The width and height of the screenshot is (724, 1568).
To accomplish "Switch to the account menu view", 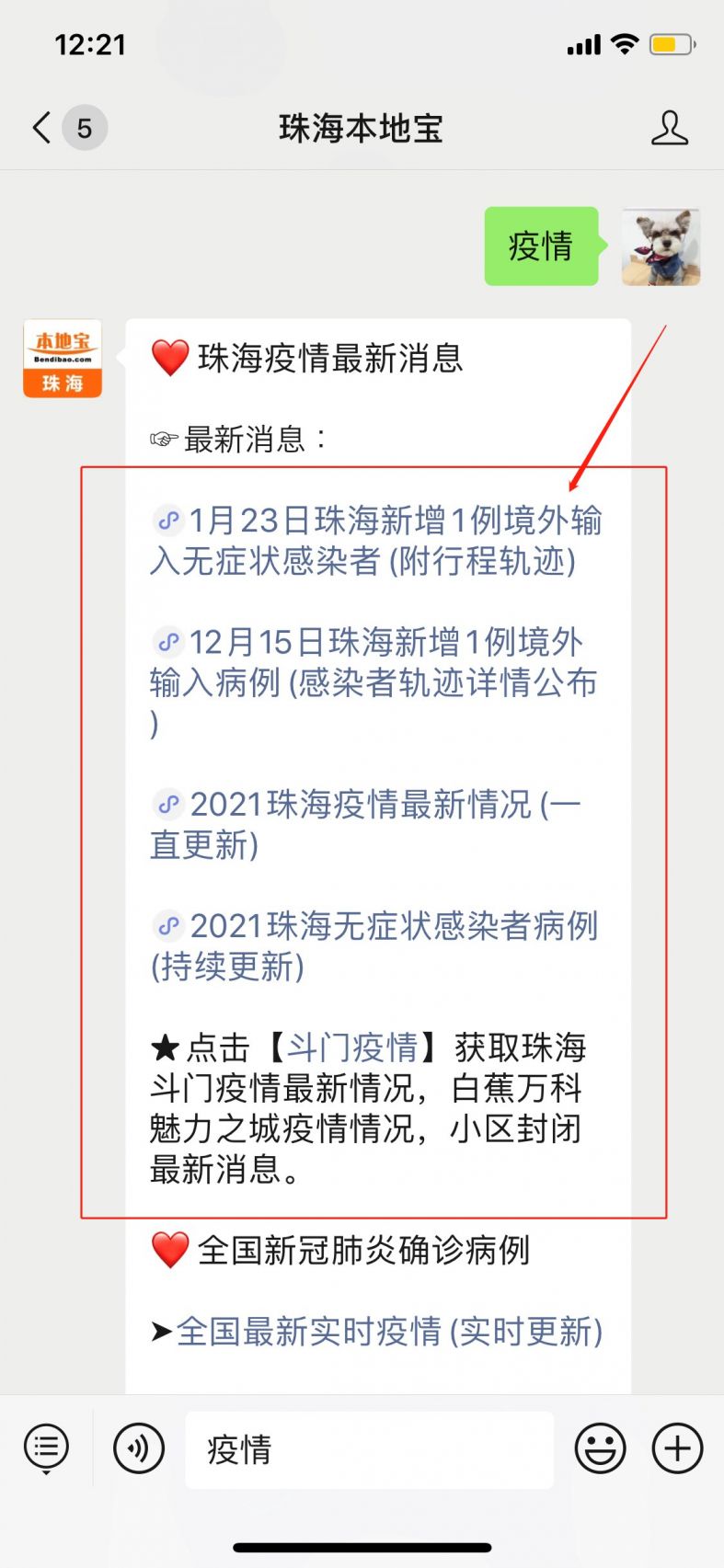I will [x=46, y=1449].
